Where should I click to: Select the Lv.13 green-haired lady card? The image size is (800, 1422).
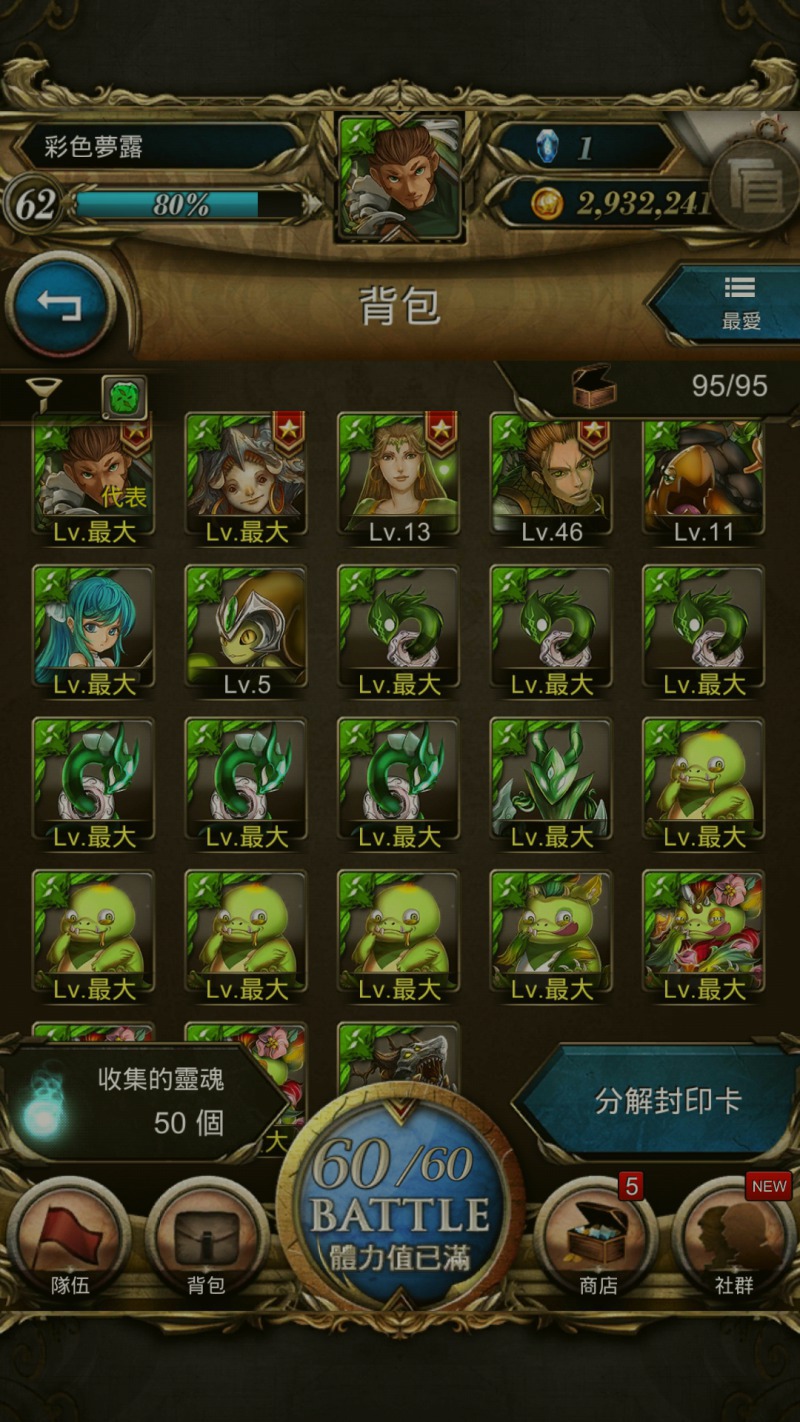click(398, 480)
